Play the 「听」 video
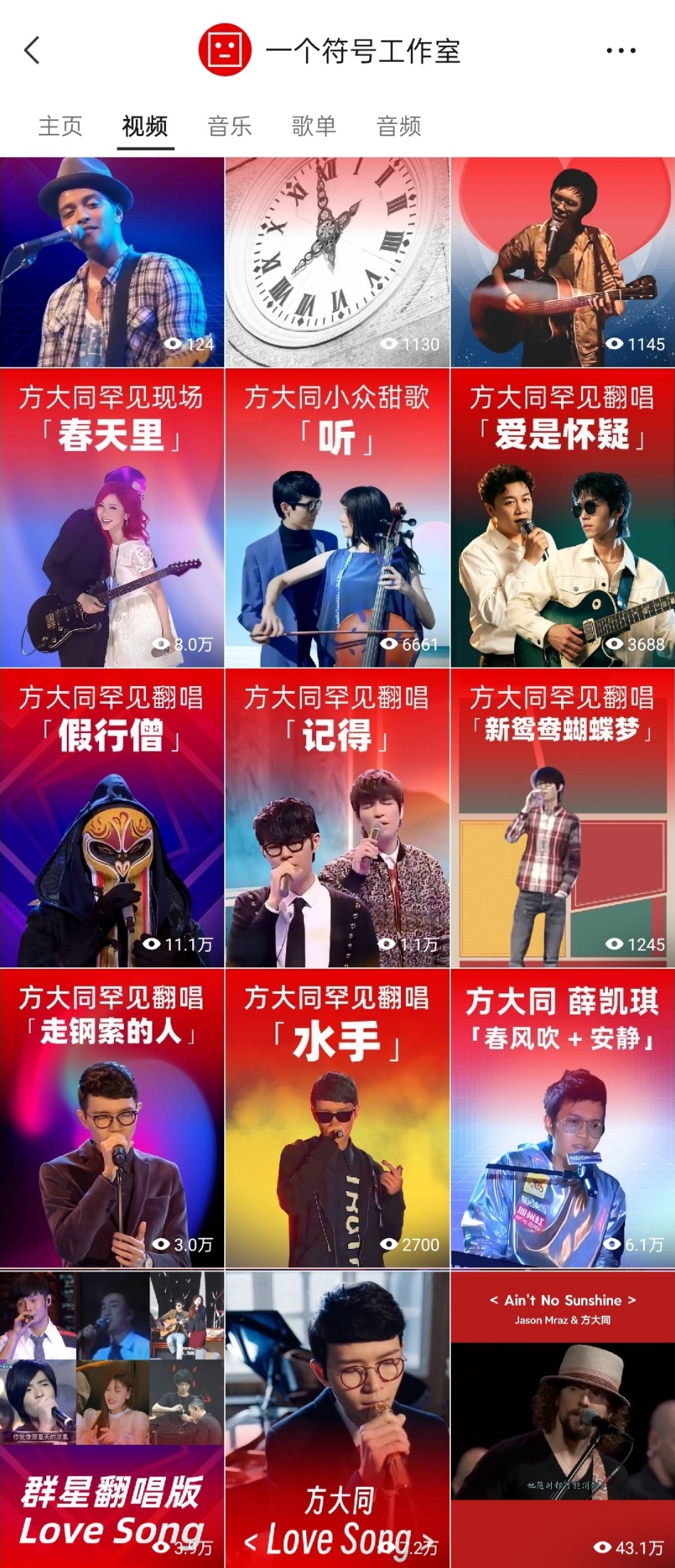The width and height of the screenshot is (675, 1568). click(x=337, y=518)
